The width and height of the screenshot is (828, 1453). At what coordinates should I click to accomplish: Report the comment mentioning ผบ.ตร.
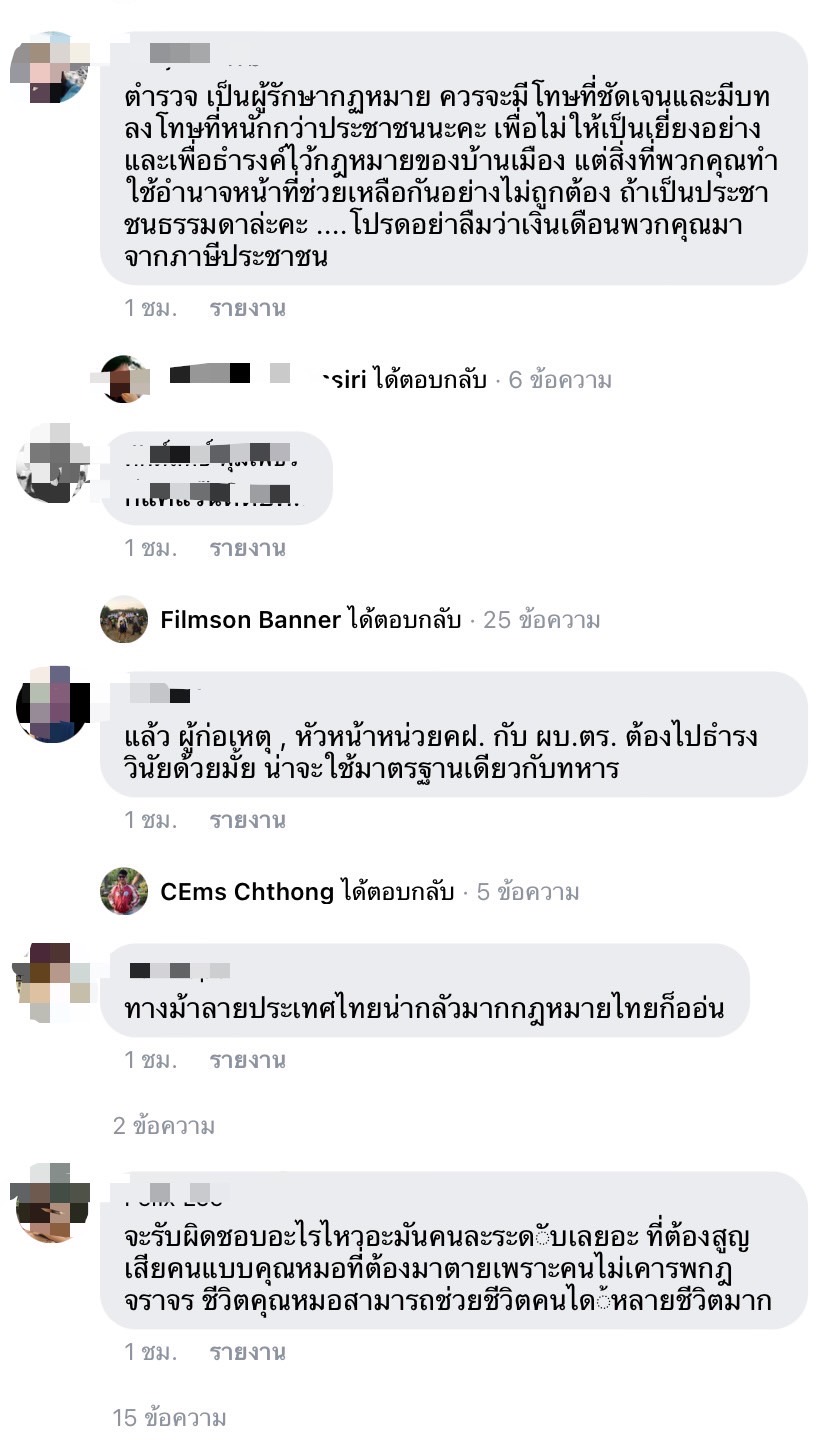(247, 820)
